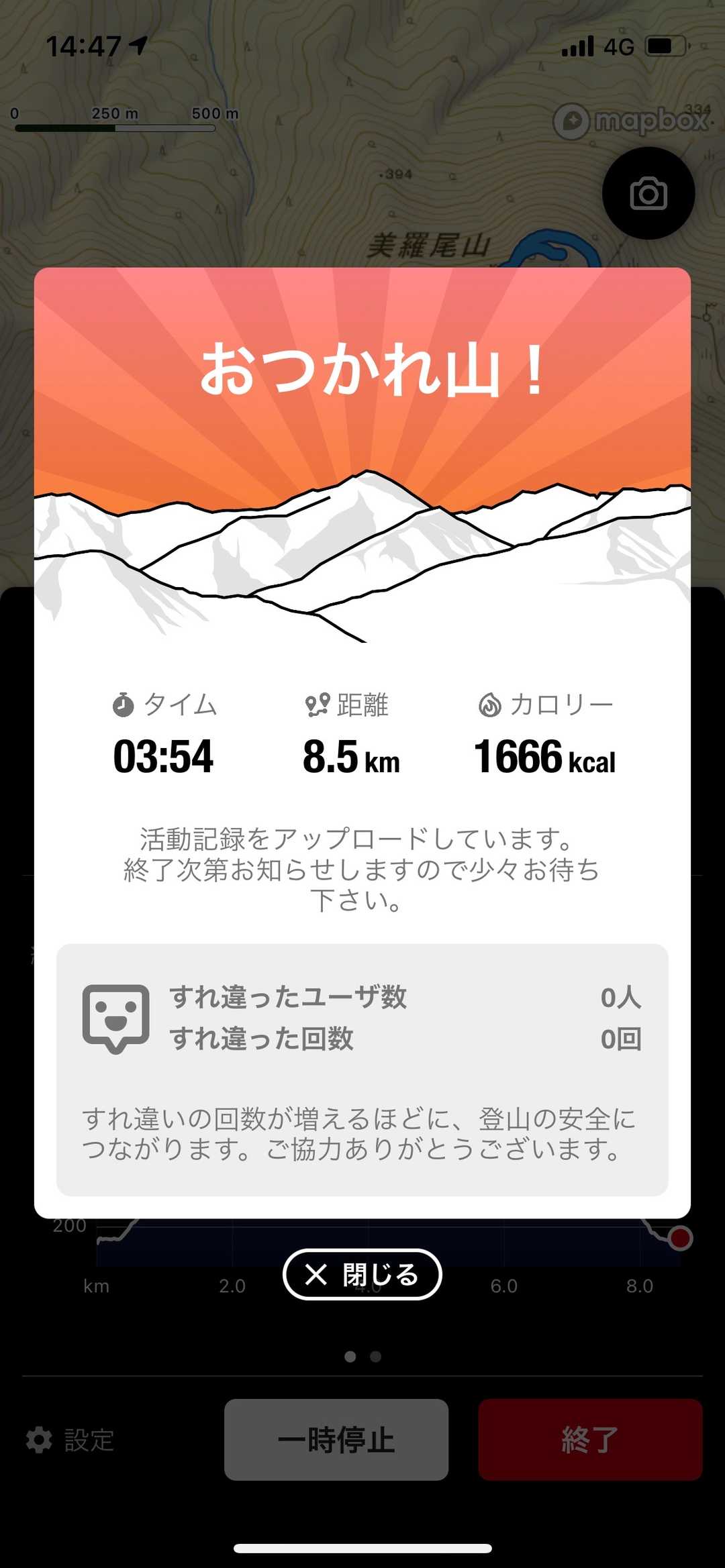Pause the activity with 一時停止
Screen dimensions: 725x1568
[x=336, y=1440]
